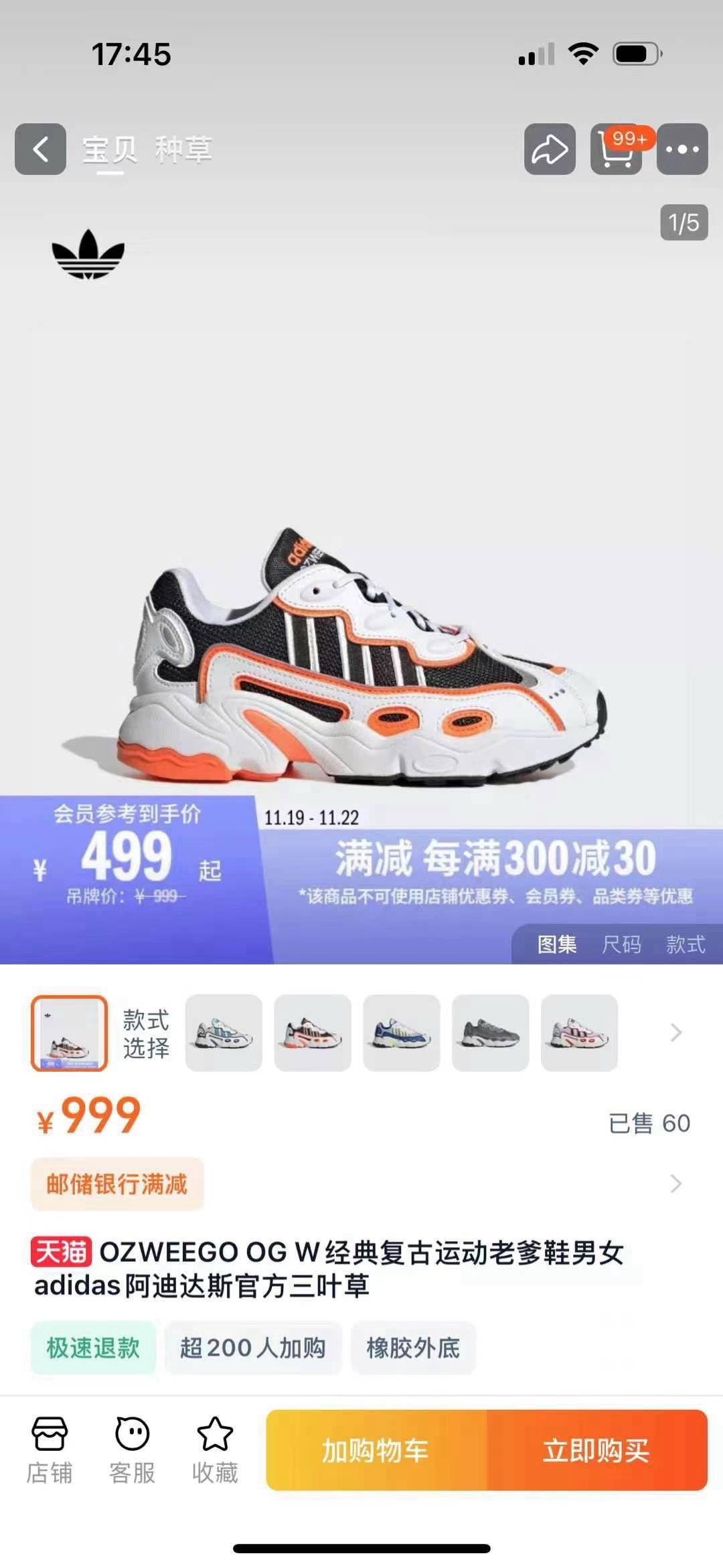Choose the black and coral shoe style
The width and height of the screenshot is (723, 1568).
tap(313, 1033)
